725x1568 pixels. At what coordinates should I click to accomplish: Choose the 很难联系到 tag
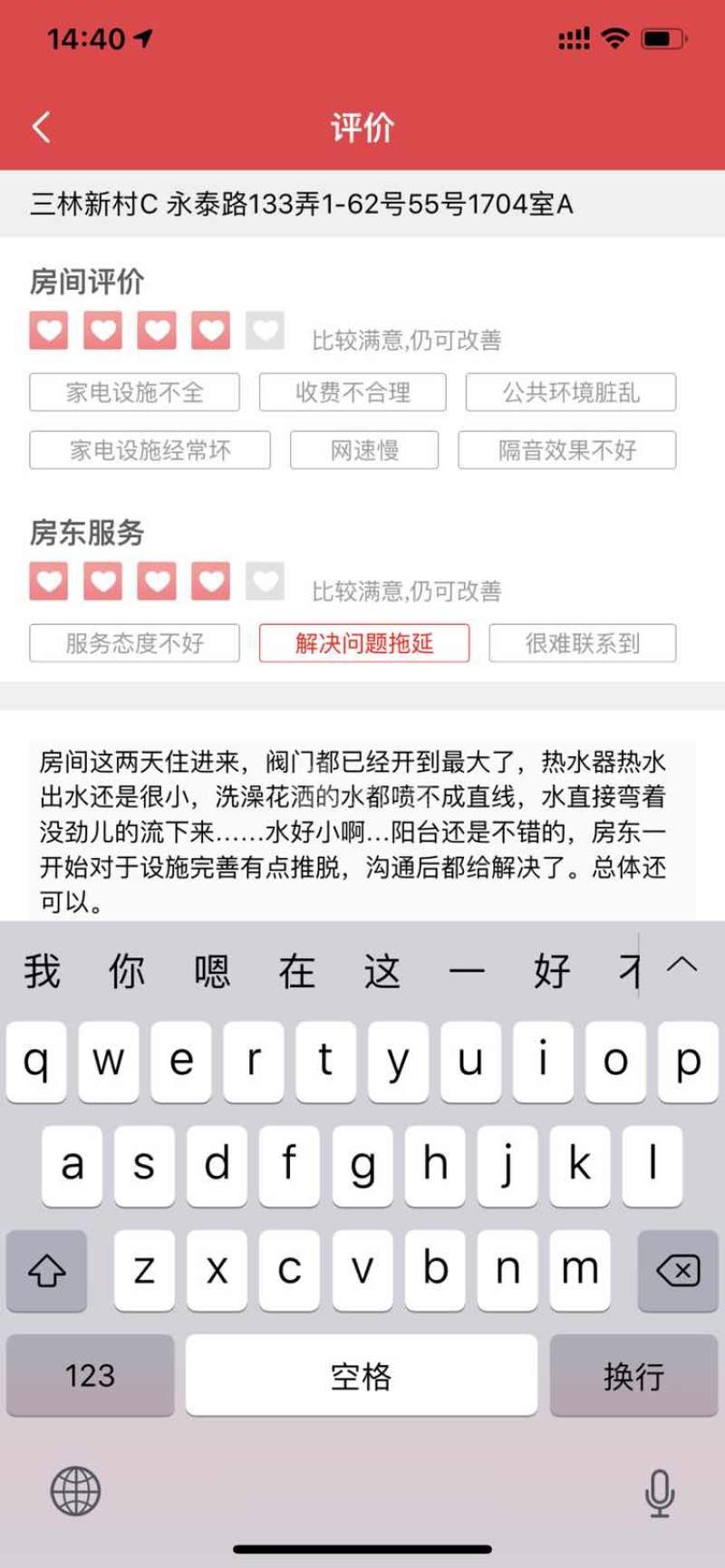coord(583,643)
